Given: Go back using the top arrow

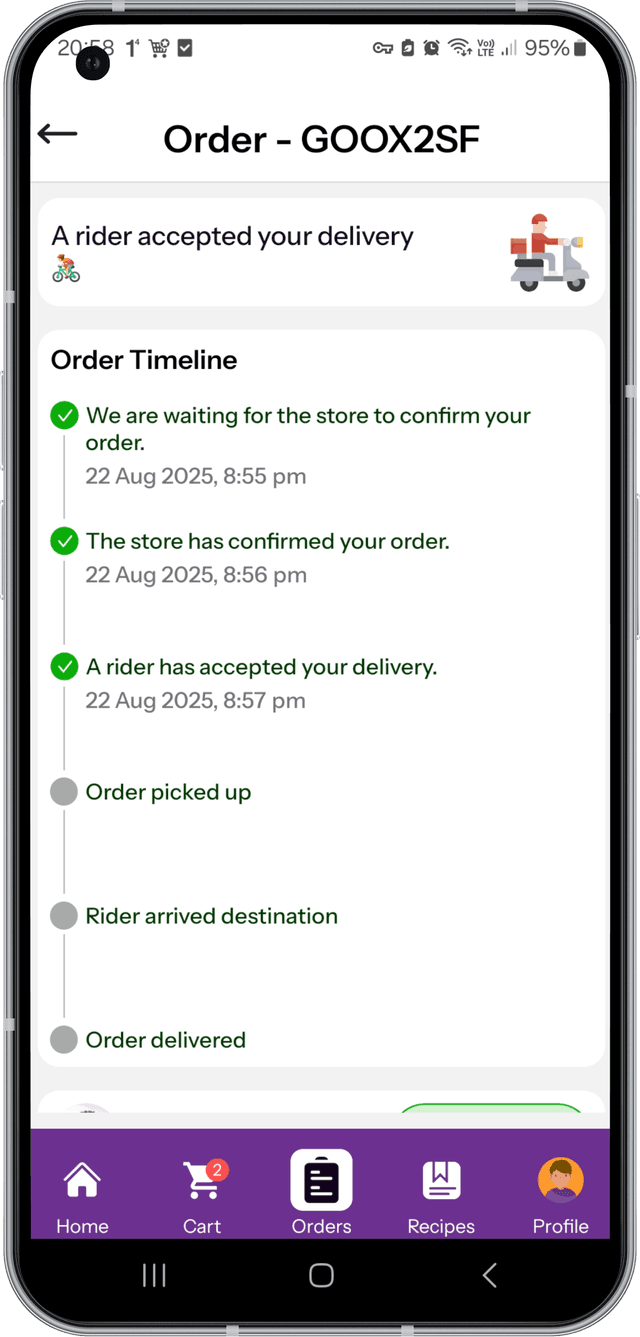Looking at the screenshot, I should pyautogui.click(x=57, y=135).
